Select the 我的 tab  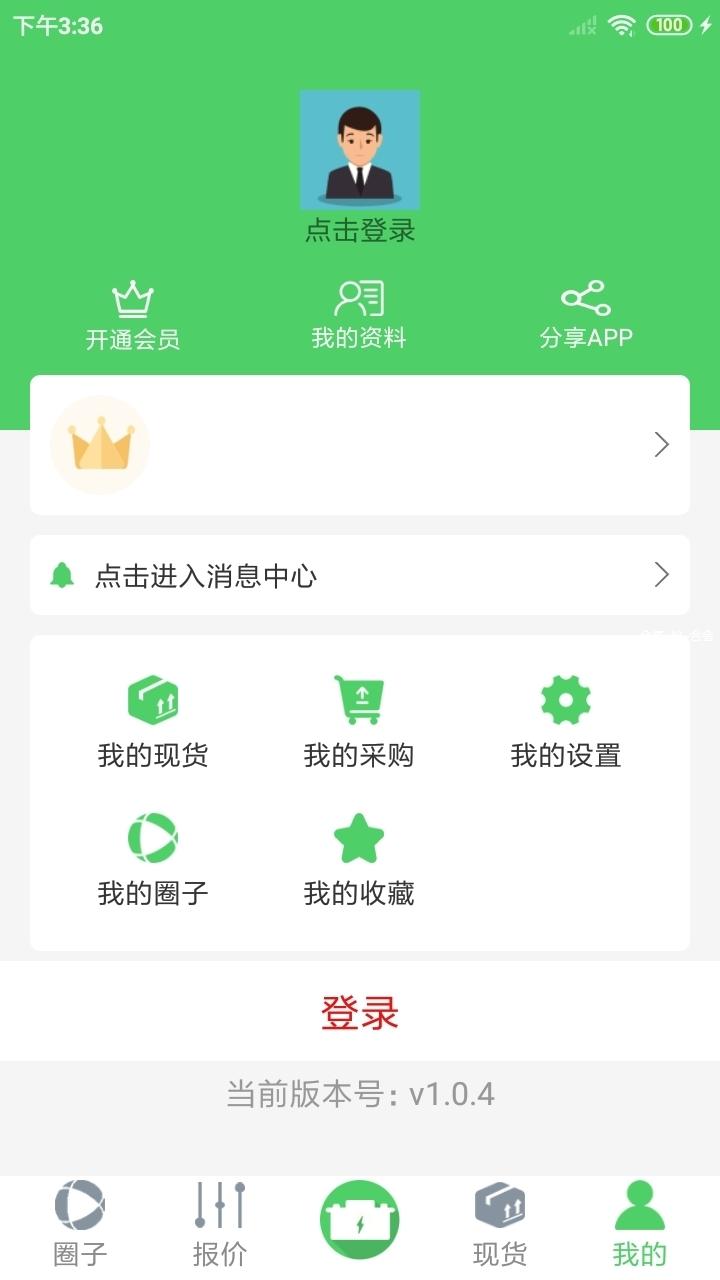click(x=640, y=1224)
